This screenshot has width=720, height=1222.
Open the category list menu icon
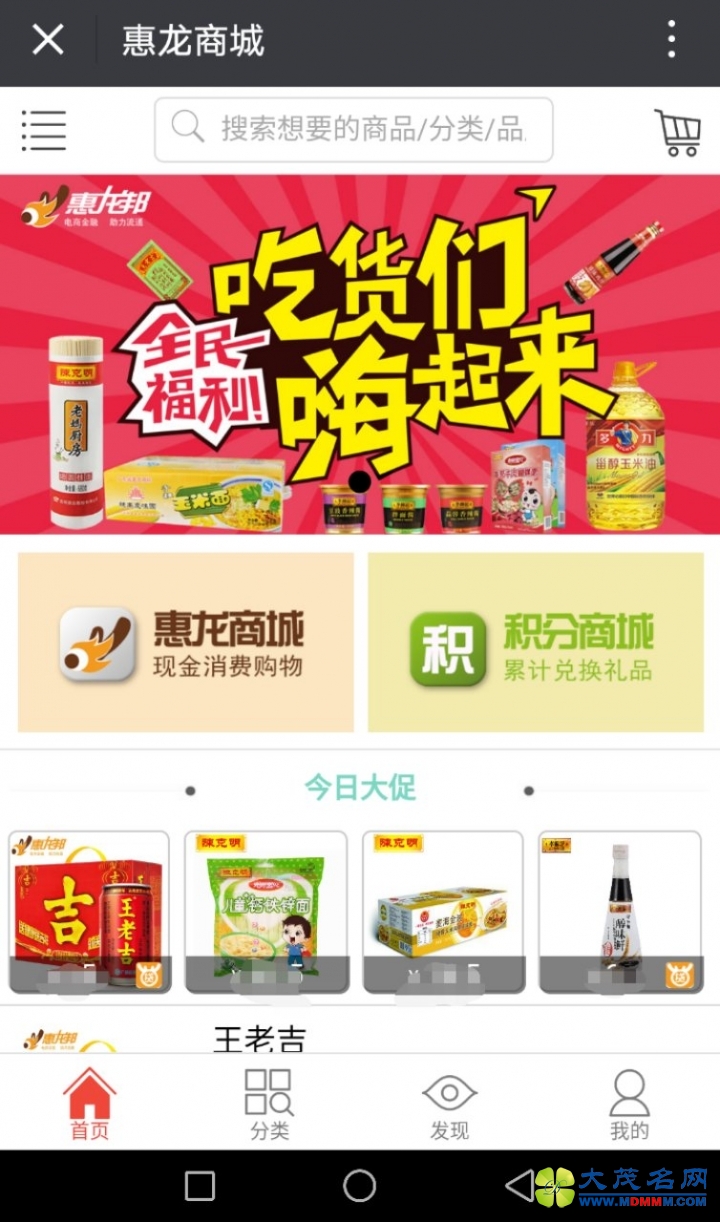coord(43,131)
